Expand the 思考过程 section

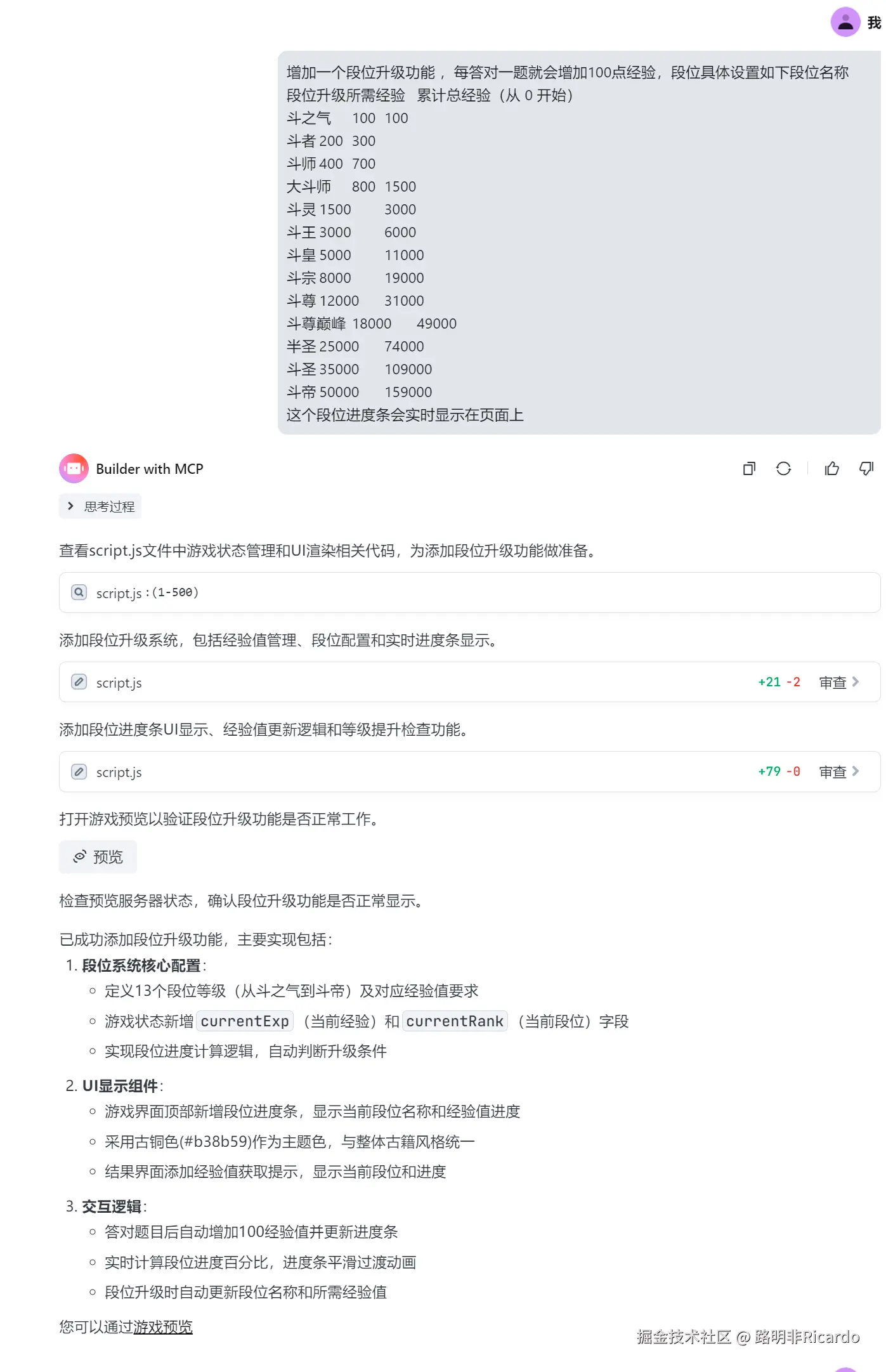tap(100, 506)
